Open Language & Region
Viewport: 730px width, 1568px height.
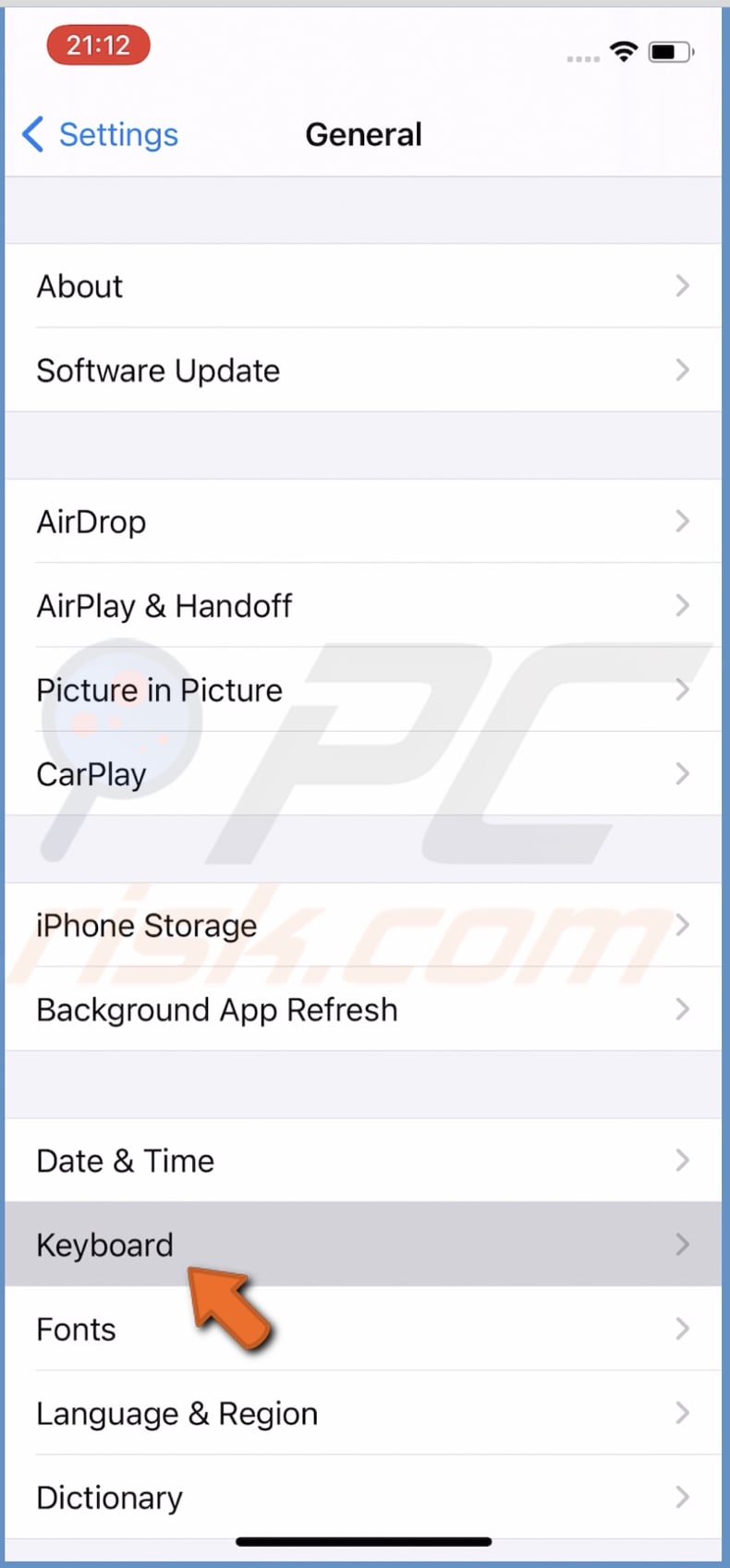(362, 1414)
